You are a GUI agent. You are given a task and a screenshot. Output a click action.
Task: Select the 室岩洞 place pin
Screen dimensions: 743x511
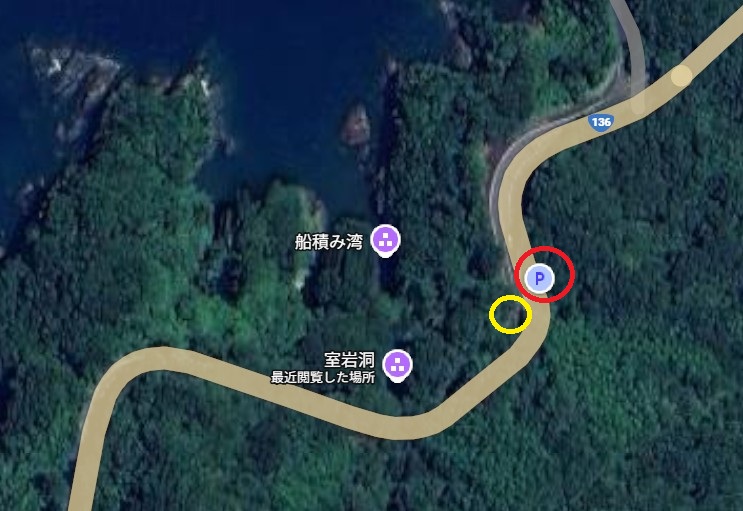pos(397,364)
